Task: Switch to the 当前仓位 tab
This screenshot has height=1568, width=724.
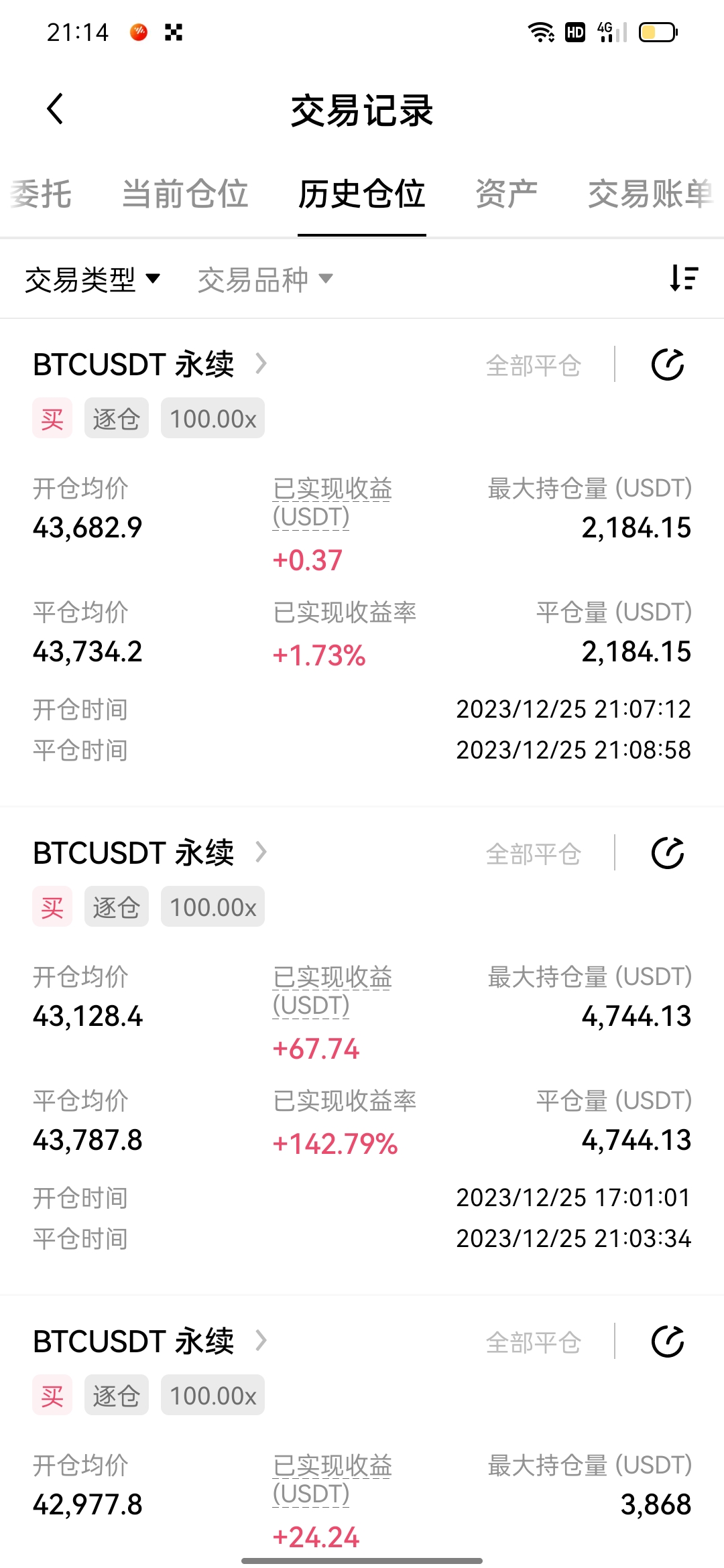Action: coord(185,194)
